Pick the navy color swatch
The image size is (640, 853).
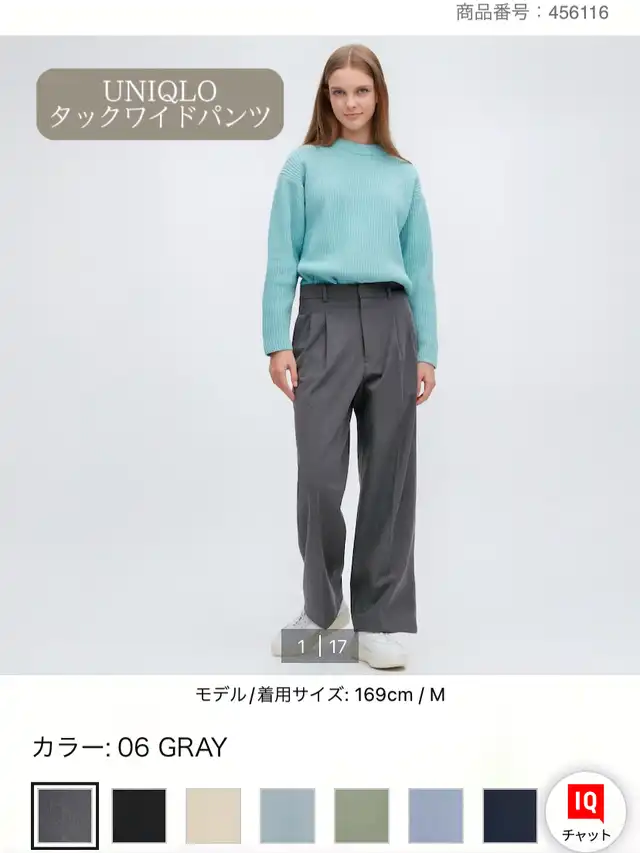(x=510, y=815)
